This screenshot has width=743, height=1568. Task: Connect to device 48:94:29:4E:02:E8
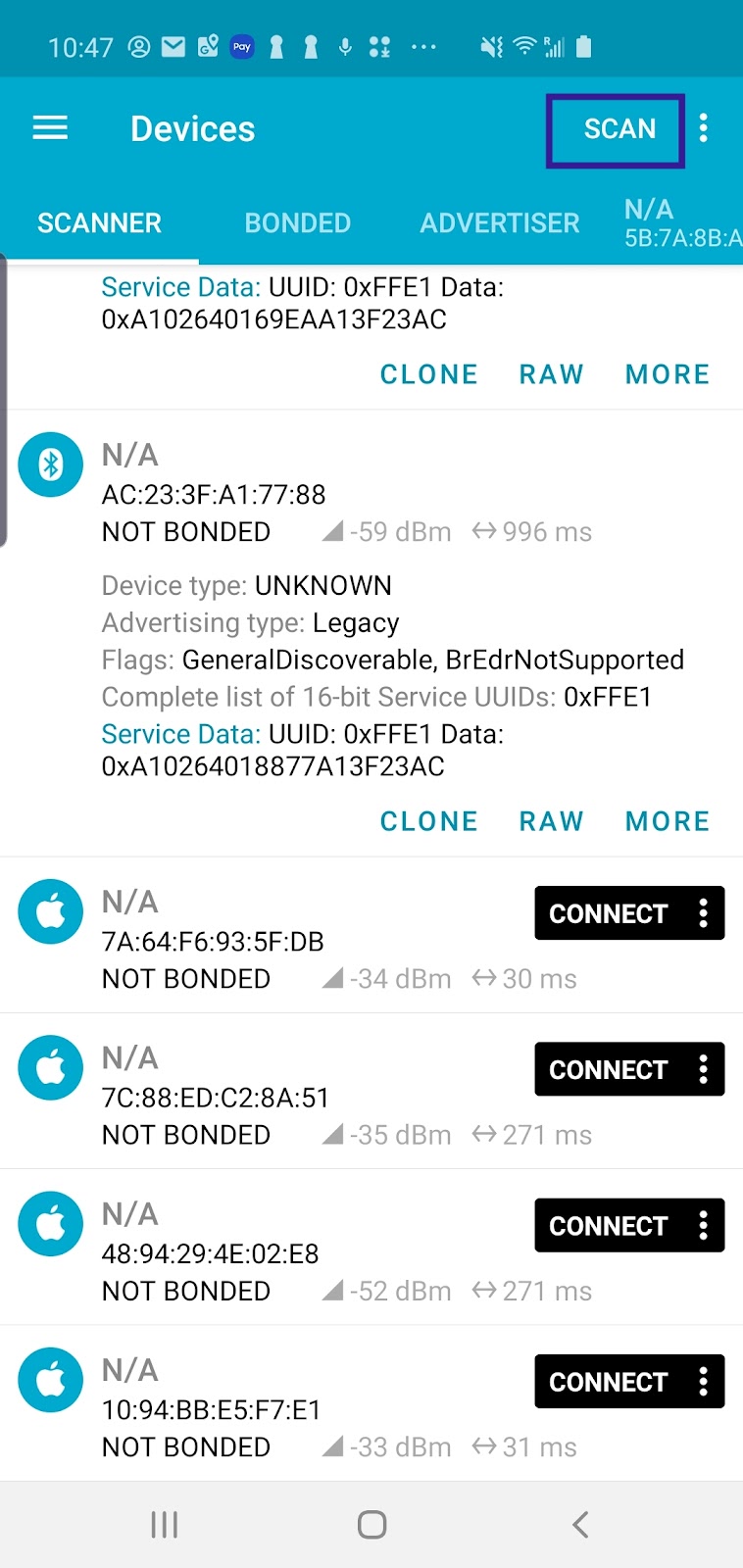tap(608, 1225)
